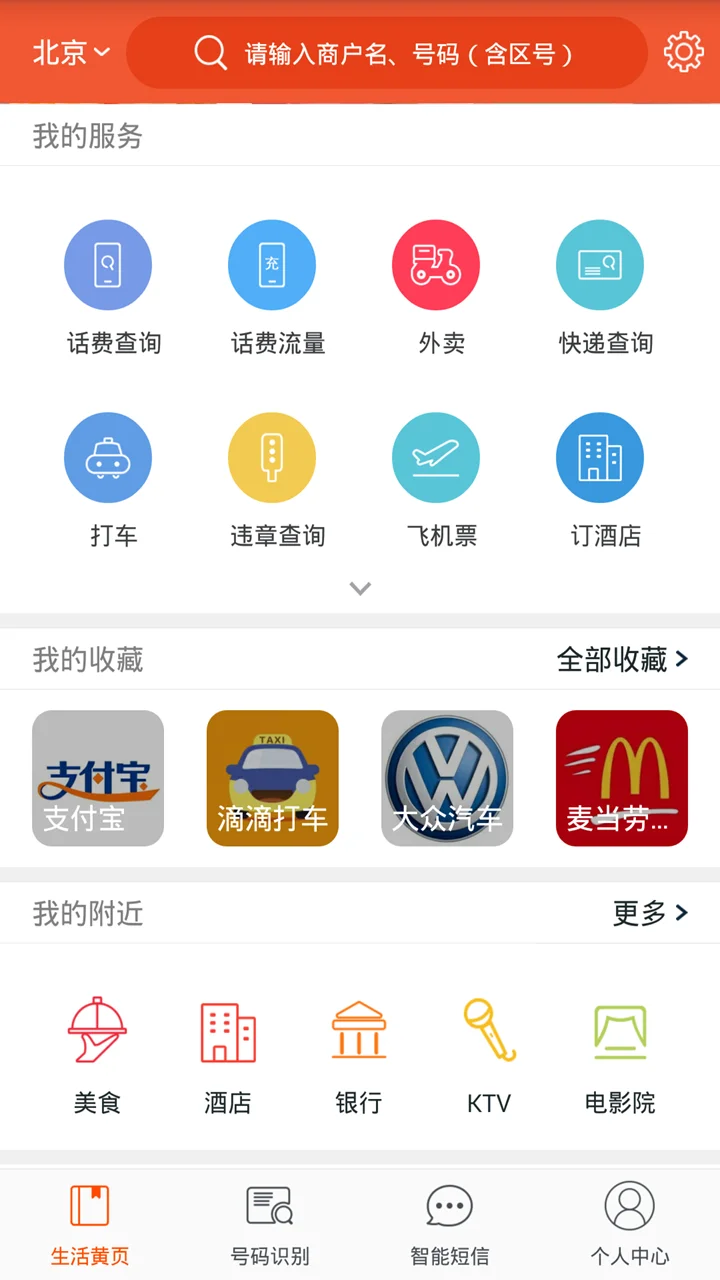Image resolution: width=720 pixels, height=1280 pixels.
Task: Select the 打车 taxi icon
Action: 108,456
